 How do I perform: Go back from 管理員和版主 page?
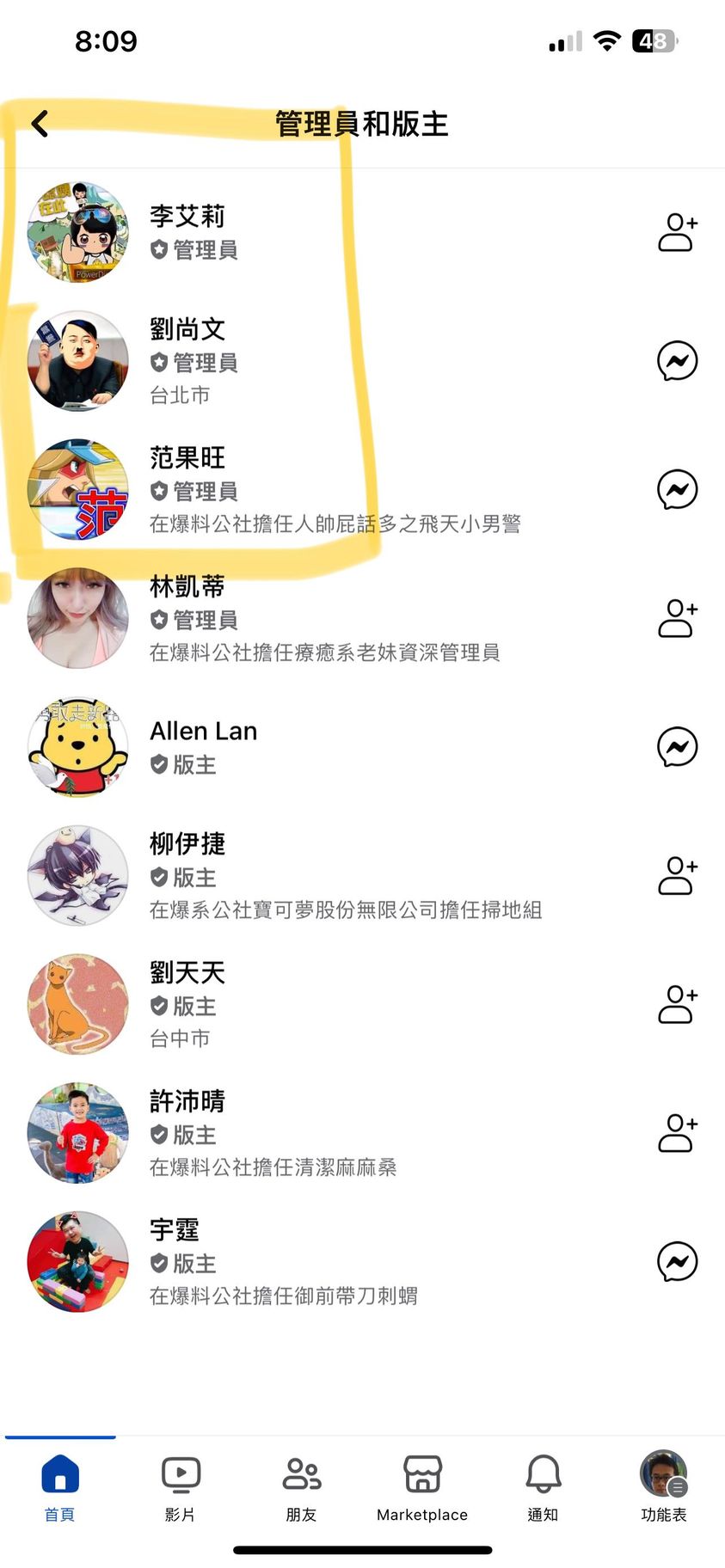tap(40, 124)
